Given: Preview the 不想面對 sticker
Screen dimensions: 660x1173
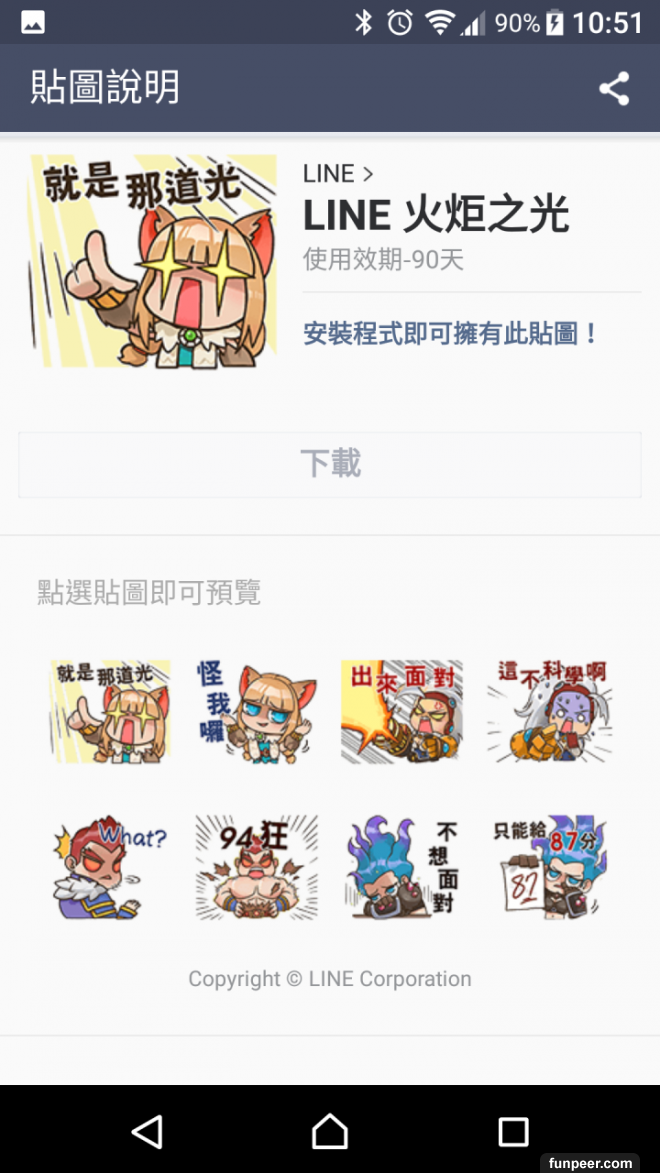Looking at the screenshot, I should click(x=401, y=866).
